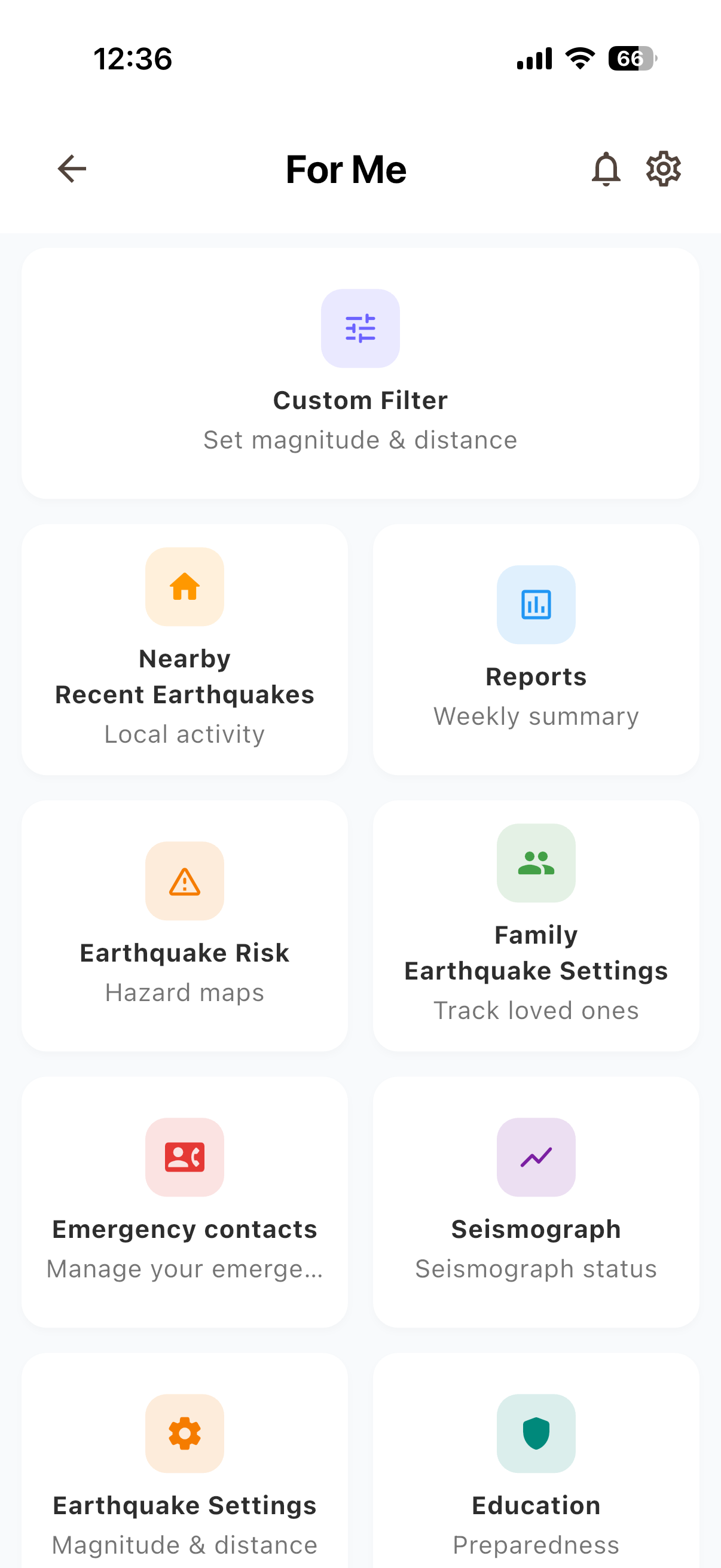Manage Emergency contacts

pyautogui.click(x=184, y=1201)
